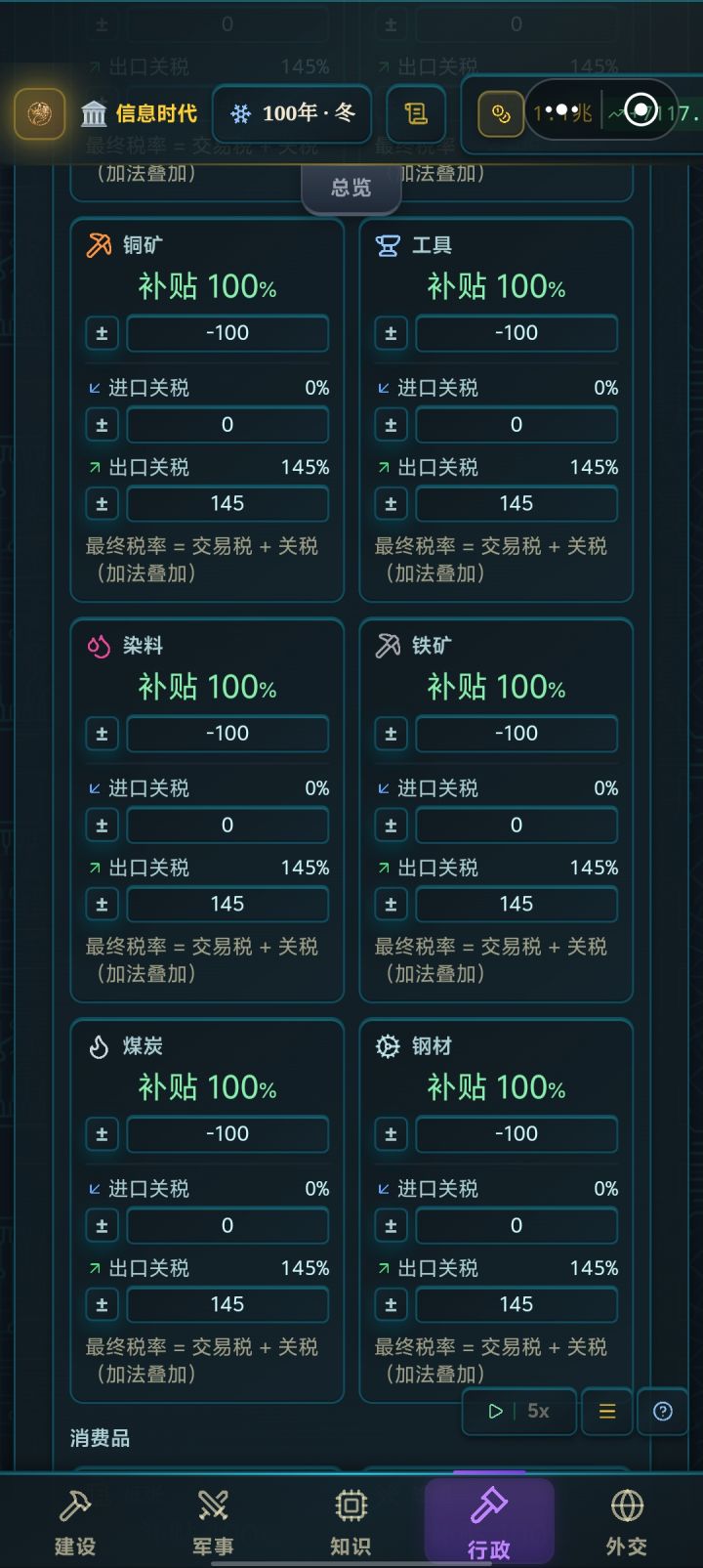The height and width of the screenshot is (1568, 703).
Task: Click the flame icon on the 煤炭 card
Action: [97, 1044]
